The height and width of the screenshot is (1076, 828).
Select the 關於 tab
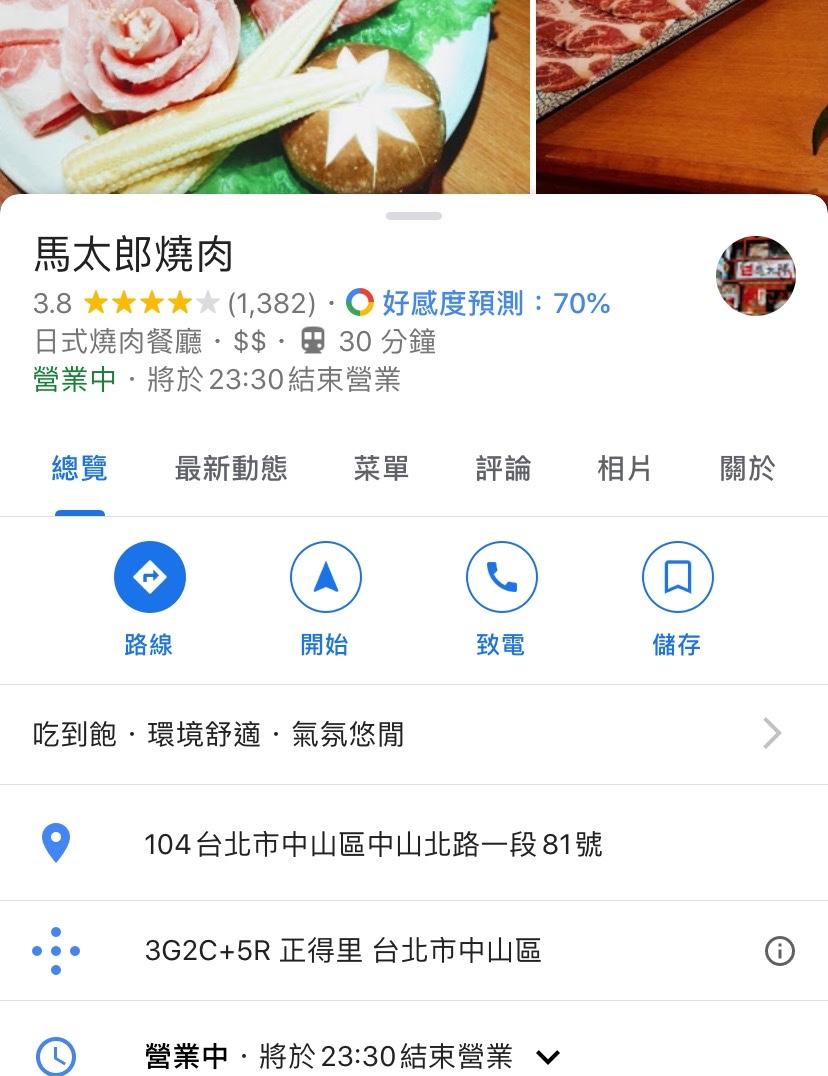coord(747,469)
